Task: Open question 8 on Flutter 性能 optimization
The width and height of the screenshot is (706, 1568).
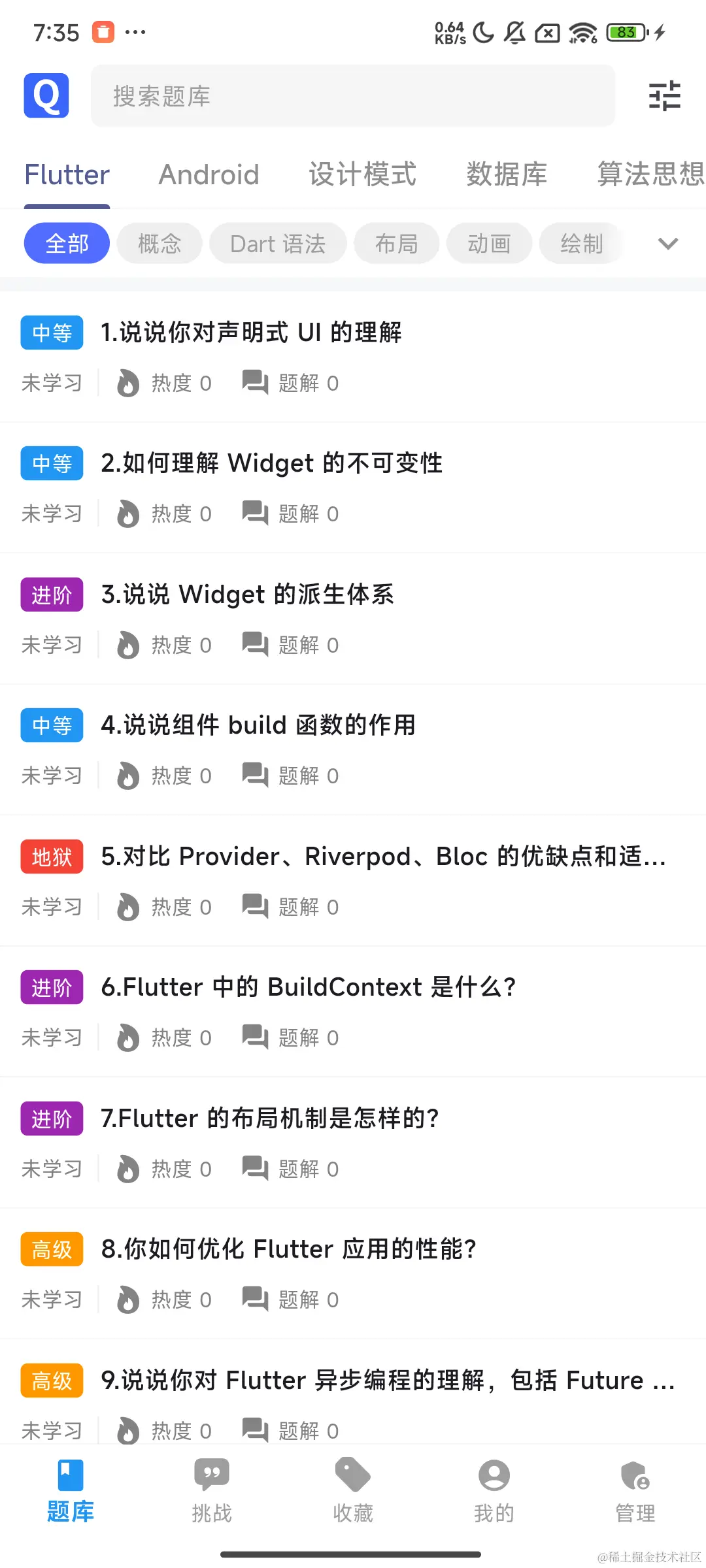Action: tap(288, 1249)
